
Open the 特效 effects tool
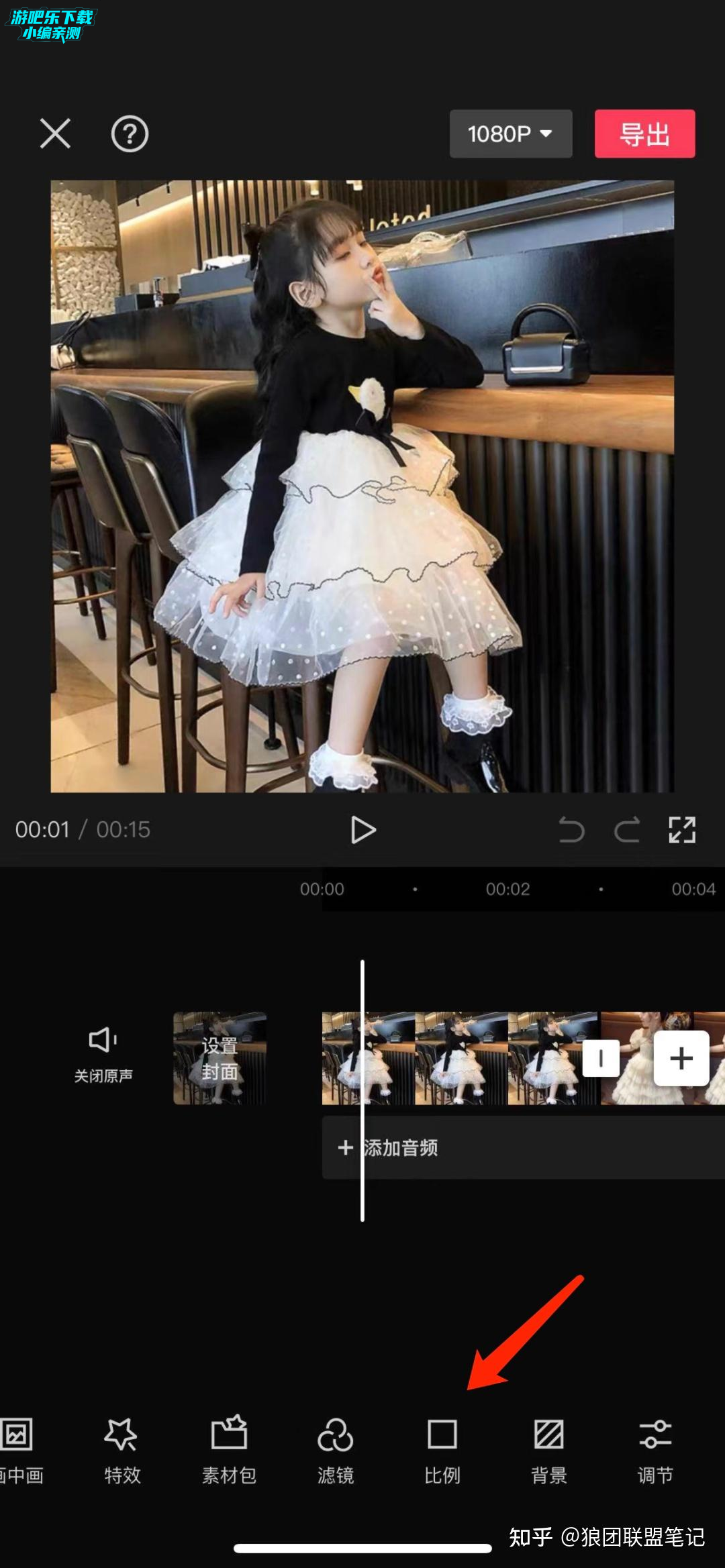tap(122, 1449)
